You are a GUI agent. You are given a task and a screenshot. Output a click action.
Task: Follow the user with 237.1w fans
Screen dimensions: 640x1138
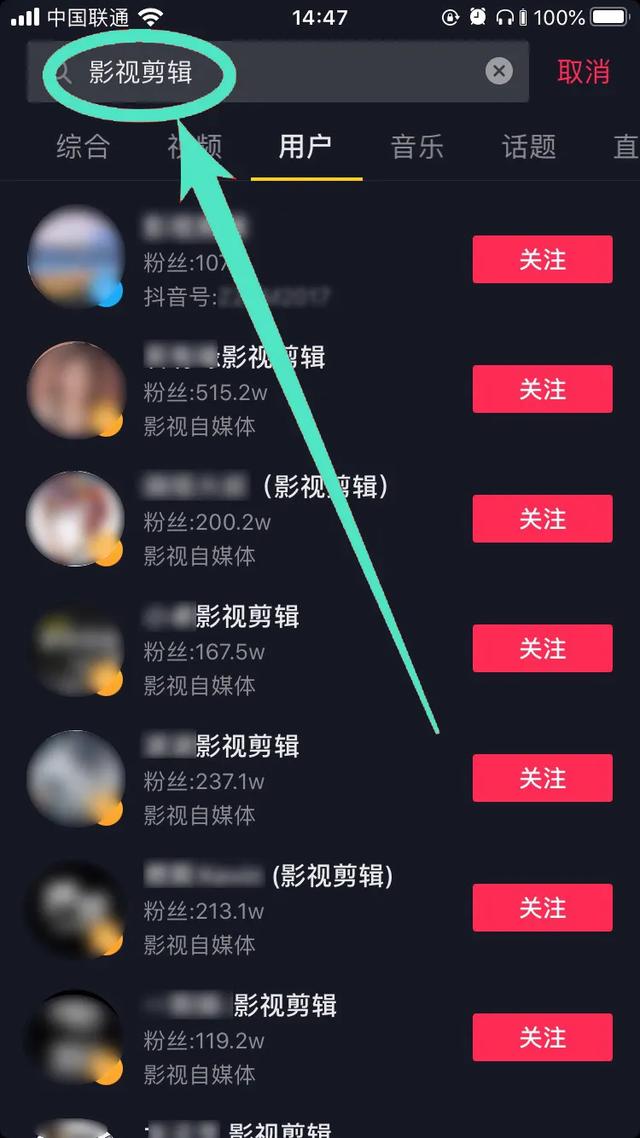pos(542,778)
